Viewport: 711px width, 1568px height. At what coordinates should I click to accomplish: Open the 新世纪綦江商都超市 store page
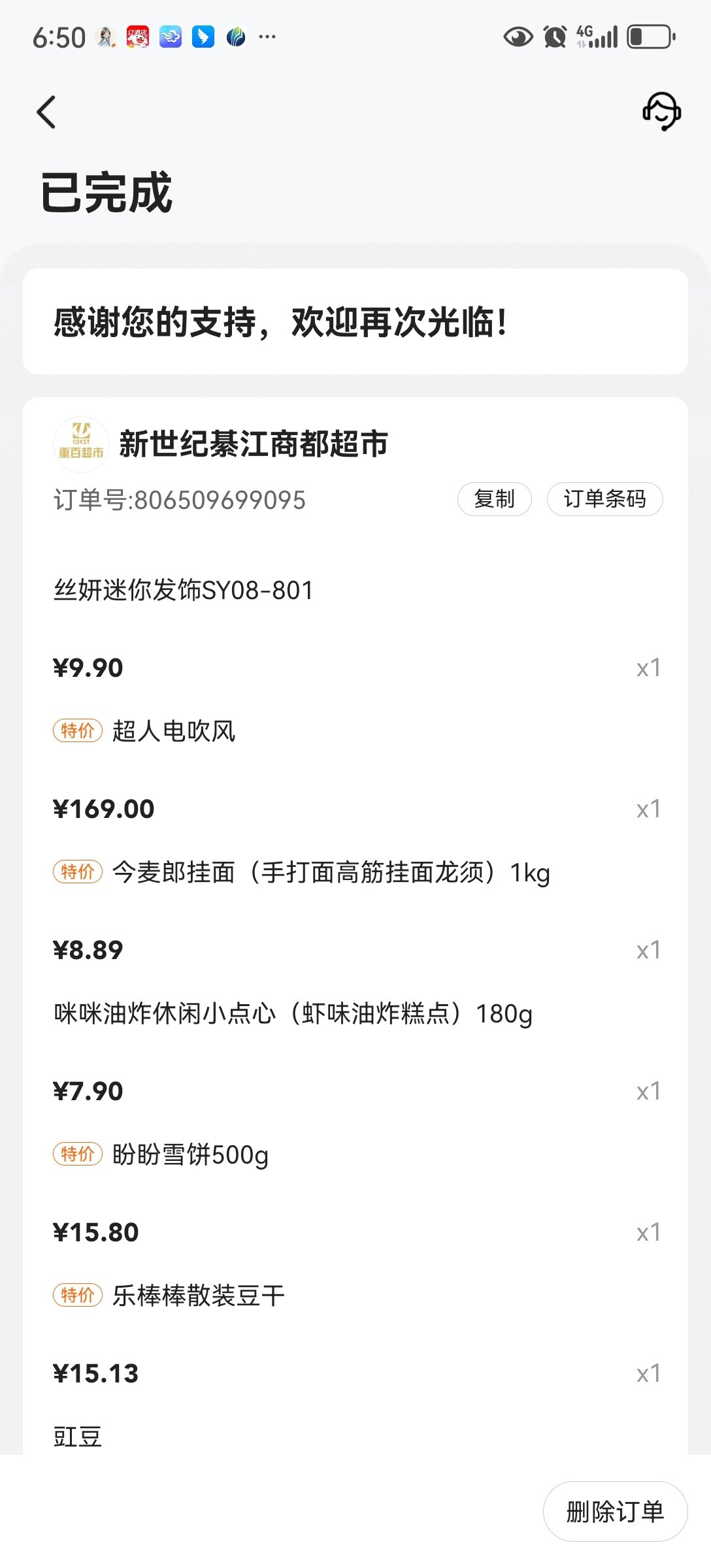253,444
